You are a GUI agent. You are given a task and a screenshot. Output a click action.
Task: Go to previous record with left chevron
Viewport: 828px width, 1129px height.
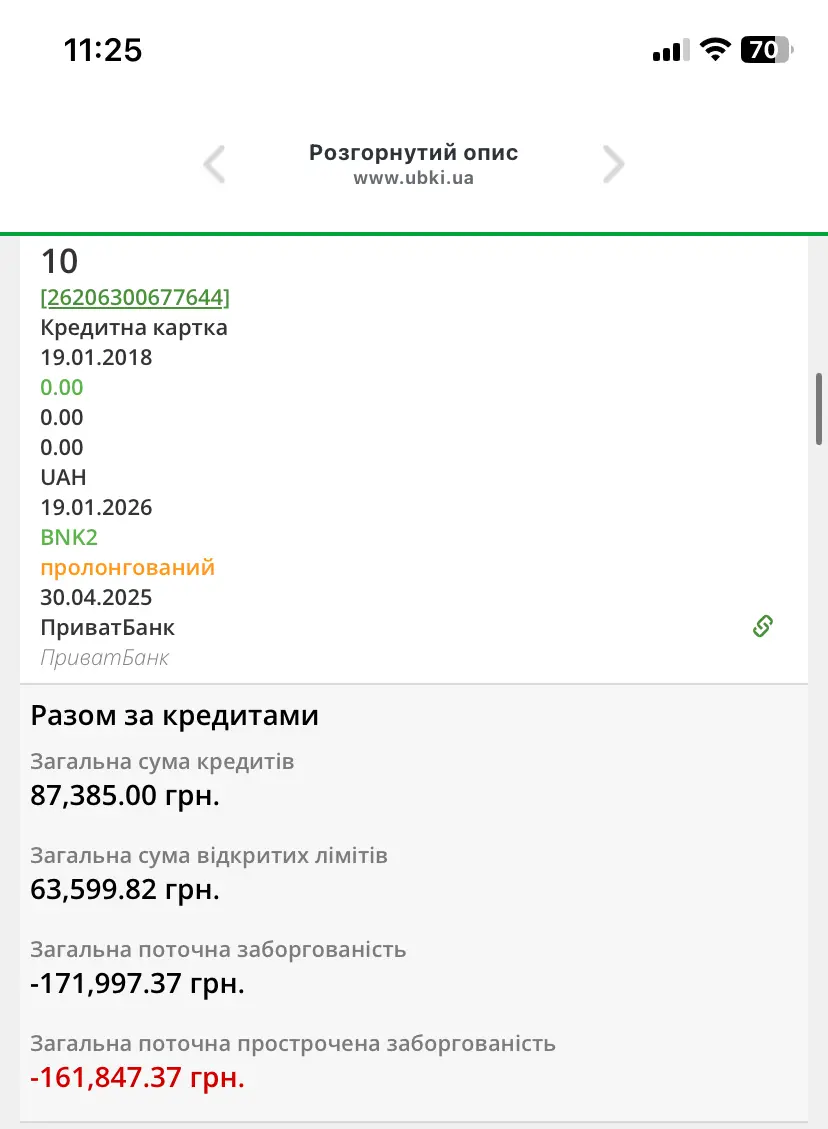pyautogui.click(x=214, y=164)
